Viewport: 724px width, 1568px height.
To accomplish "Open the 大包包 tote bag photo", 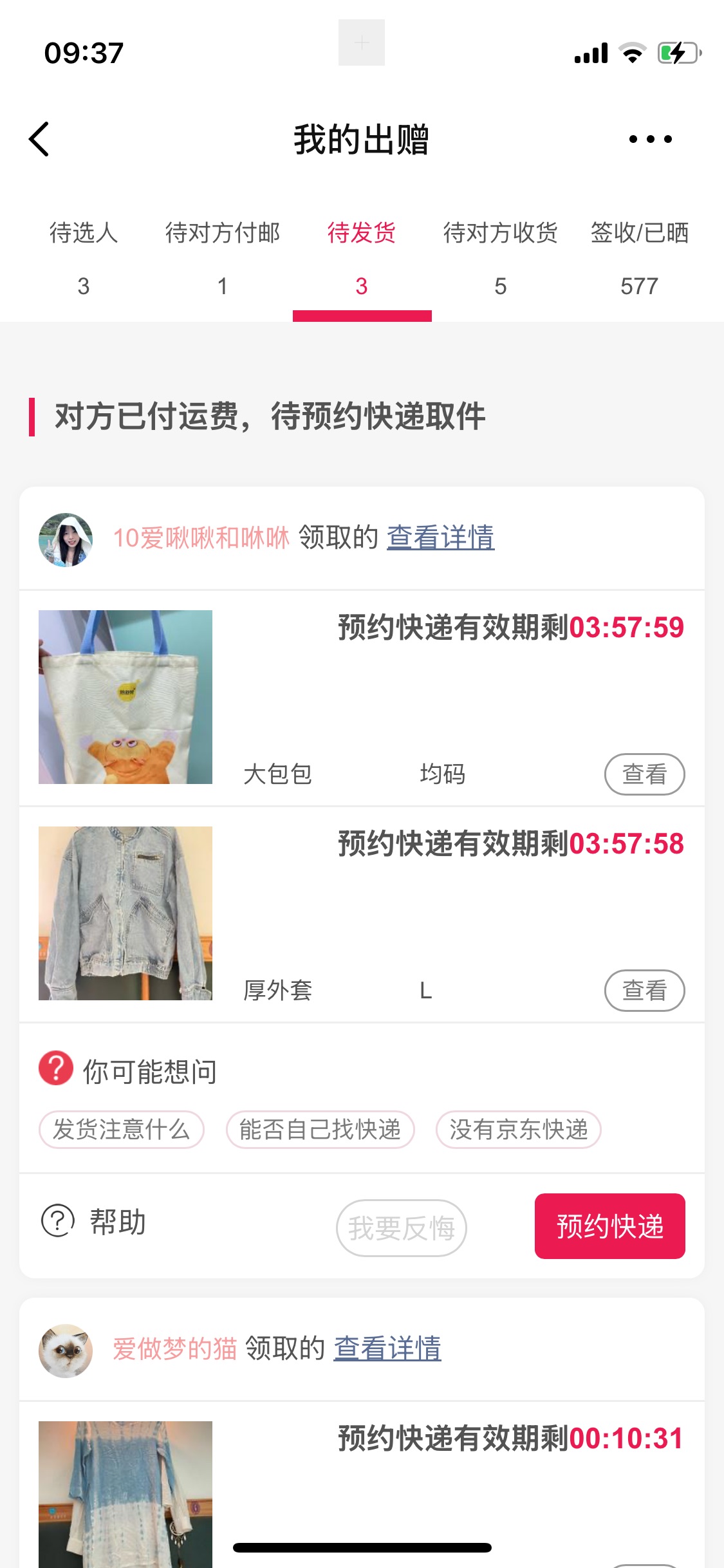I will tap(125, 697).
